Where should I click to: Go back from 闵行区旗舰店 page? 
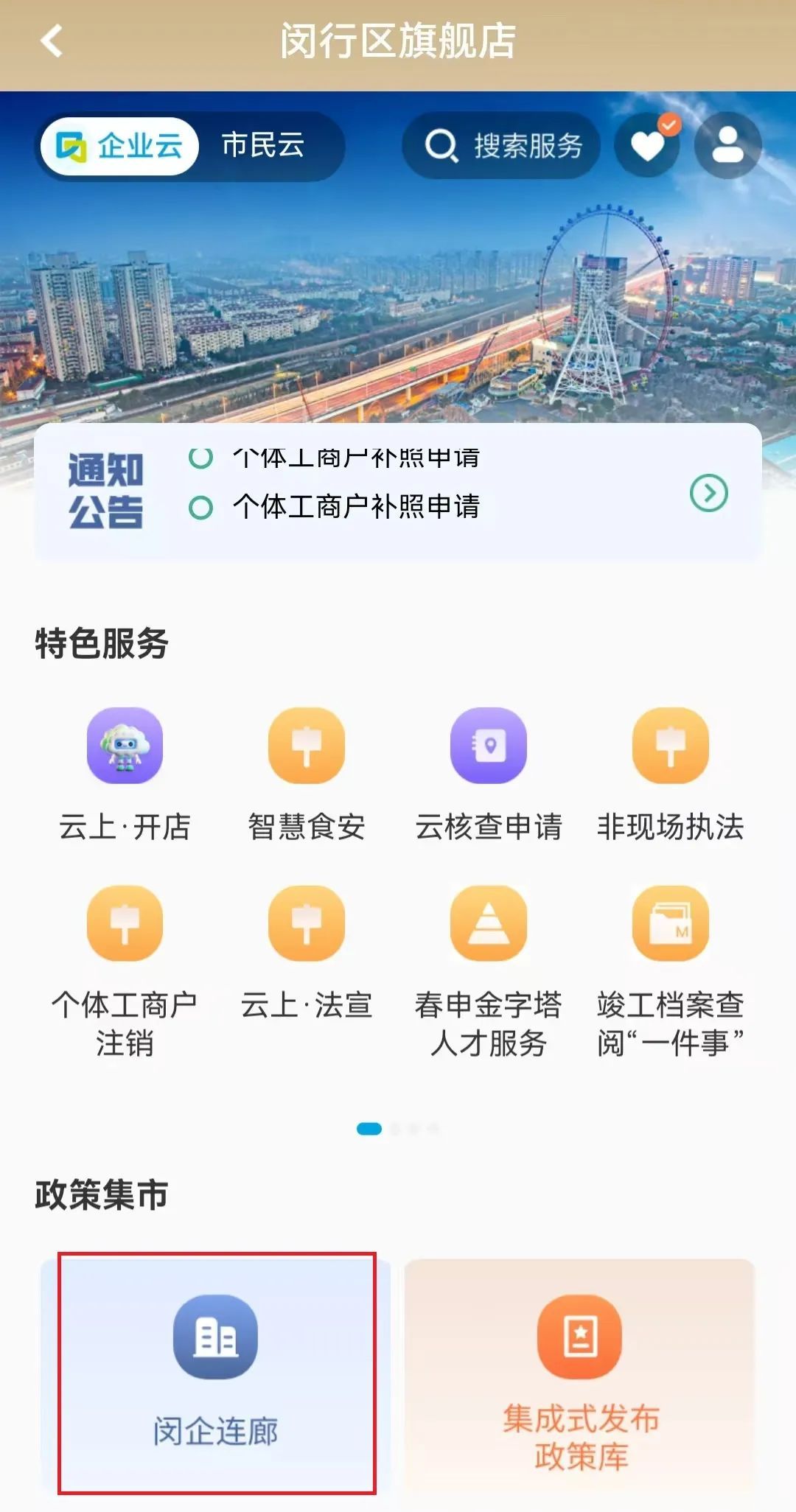[x=52, y=41]
